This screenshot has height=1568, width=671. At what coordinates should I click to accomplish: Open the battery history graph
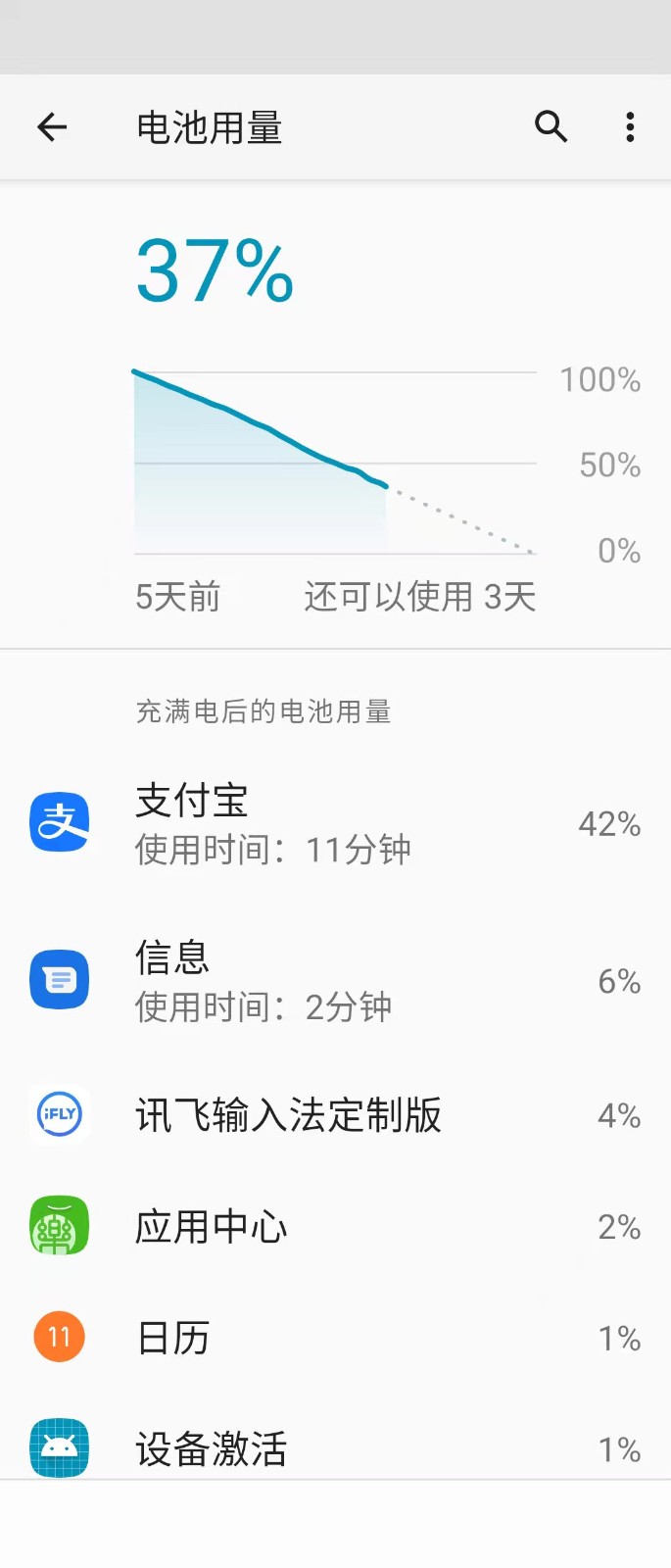(x=335, y=463)
